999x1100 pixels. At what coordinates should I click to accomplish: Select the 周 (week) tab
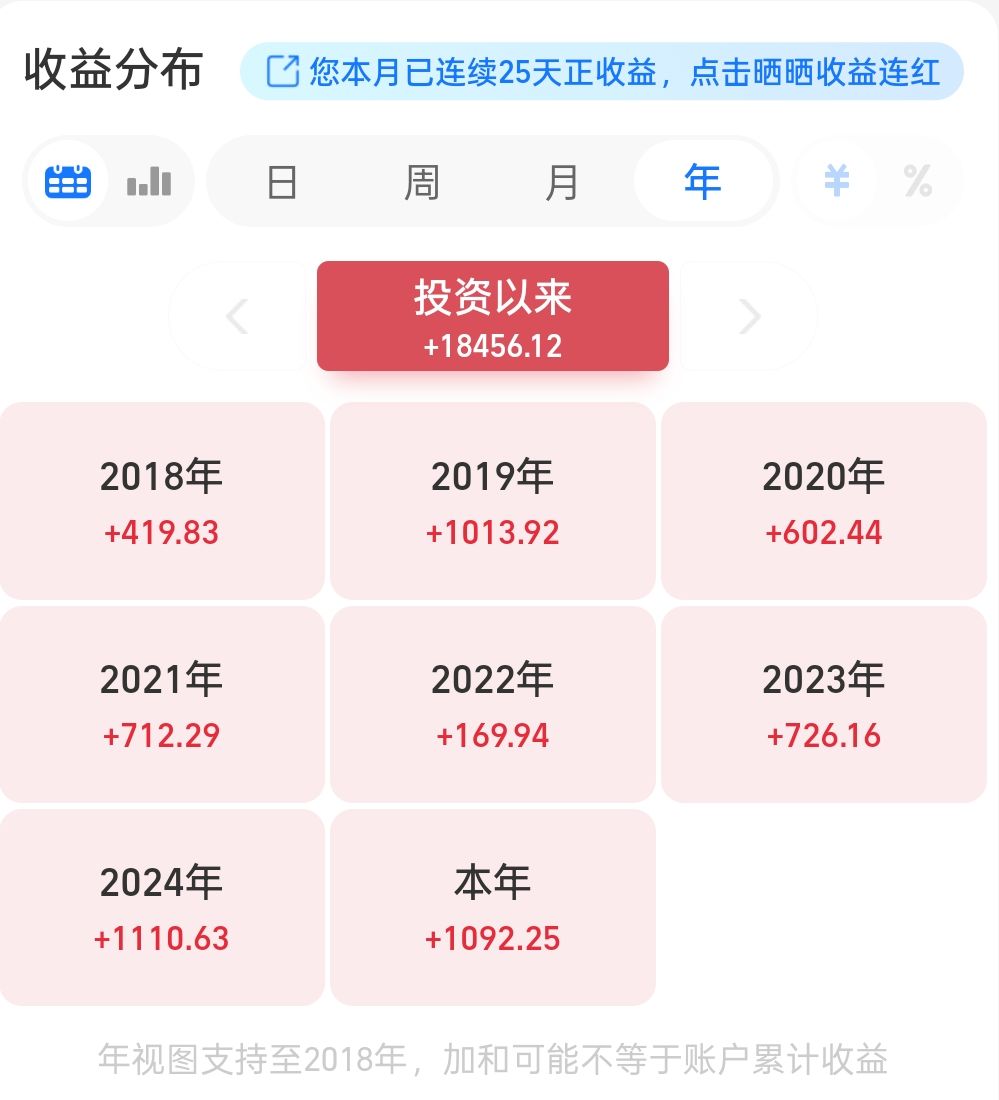tap(422, 182)
